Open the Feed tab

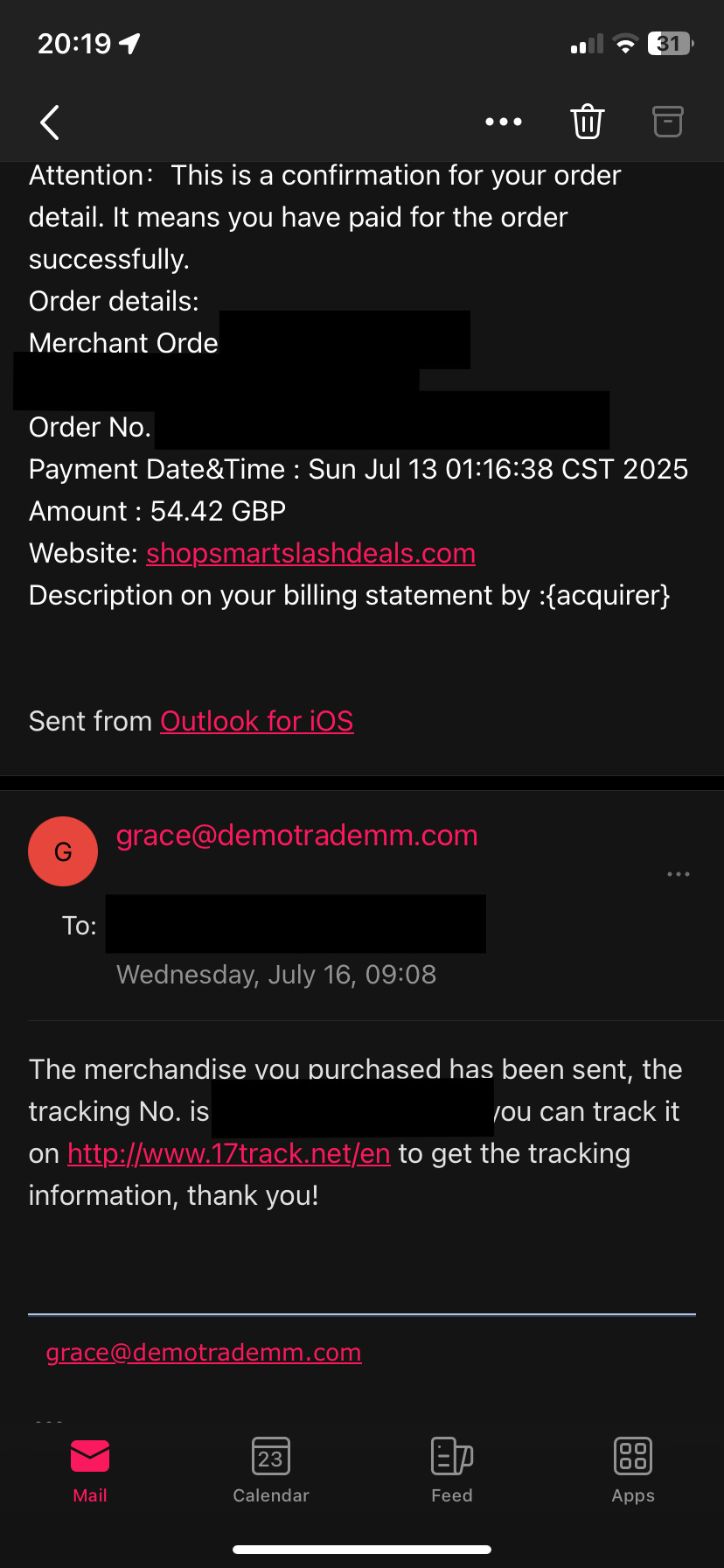click(x=452, y=1470)
